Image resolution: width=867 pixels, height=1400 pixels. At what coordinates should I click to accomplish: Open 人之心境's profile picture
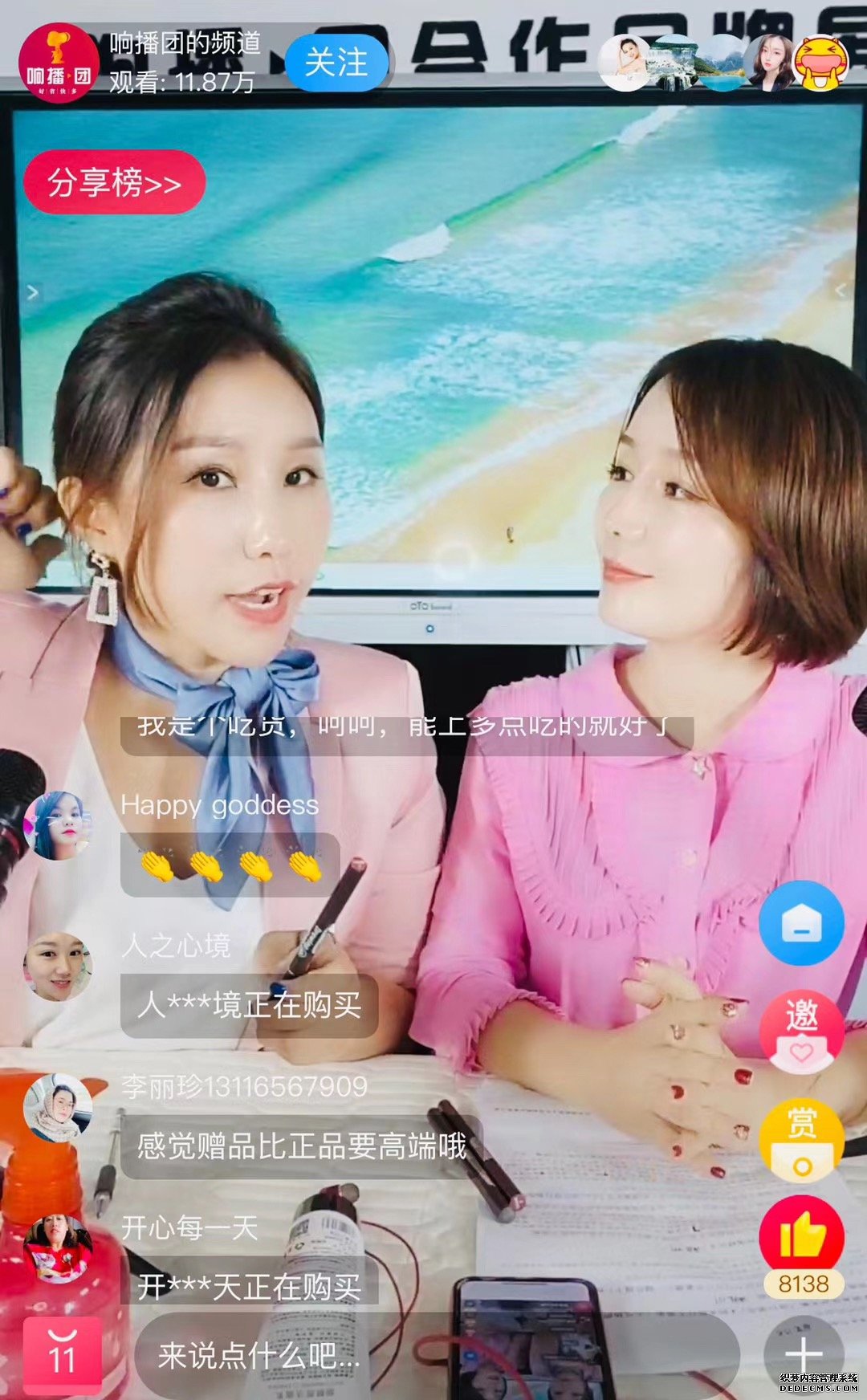coord(58,966)
